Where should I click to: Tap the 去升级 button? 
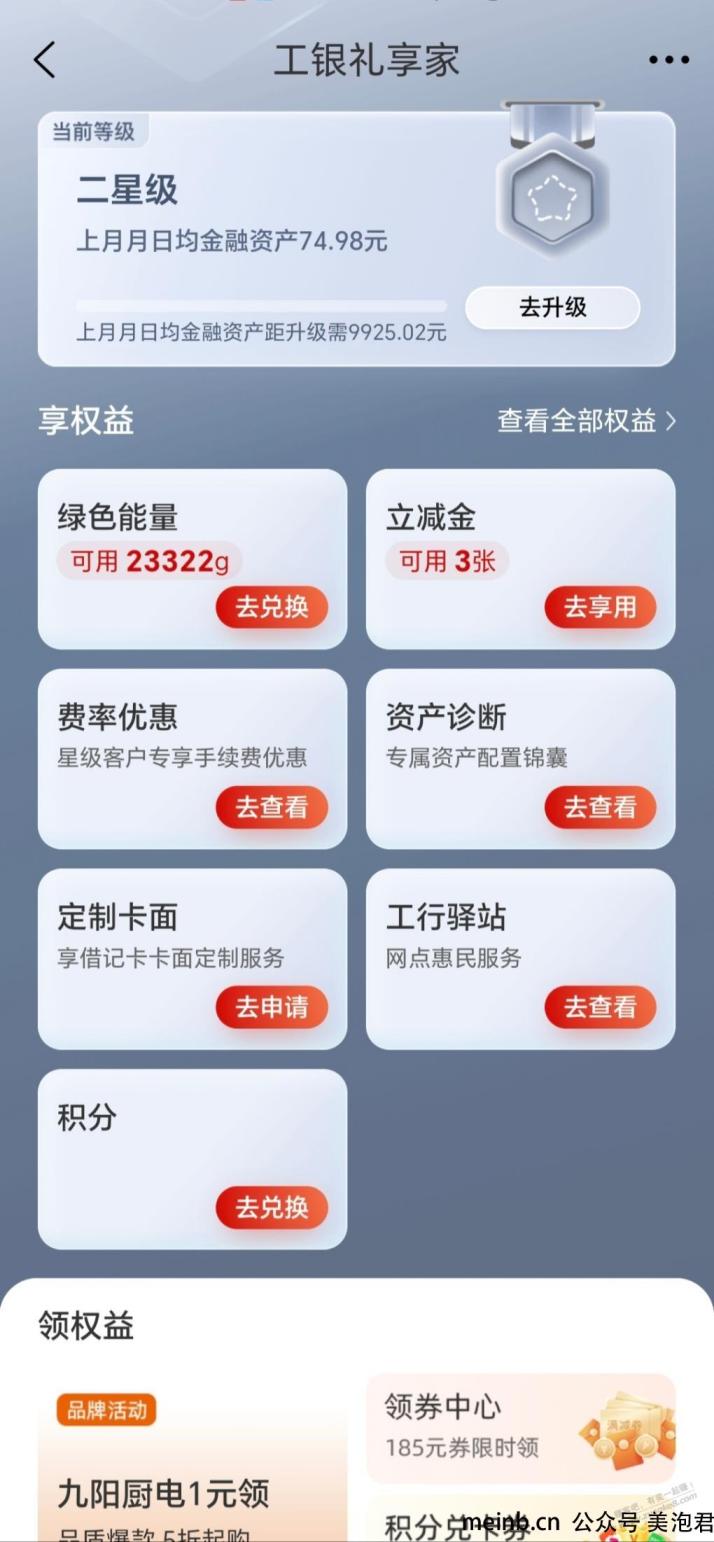pyautogui.click(x=552, y=308)
